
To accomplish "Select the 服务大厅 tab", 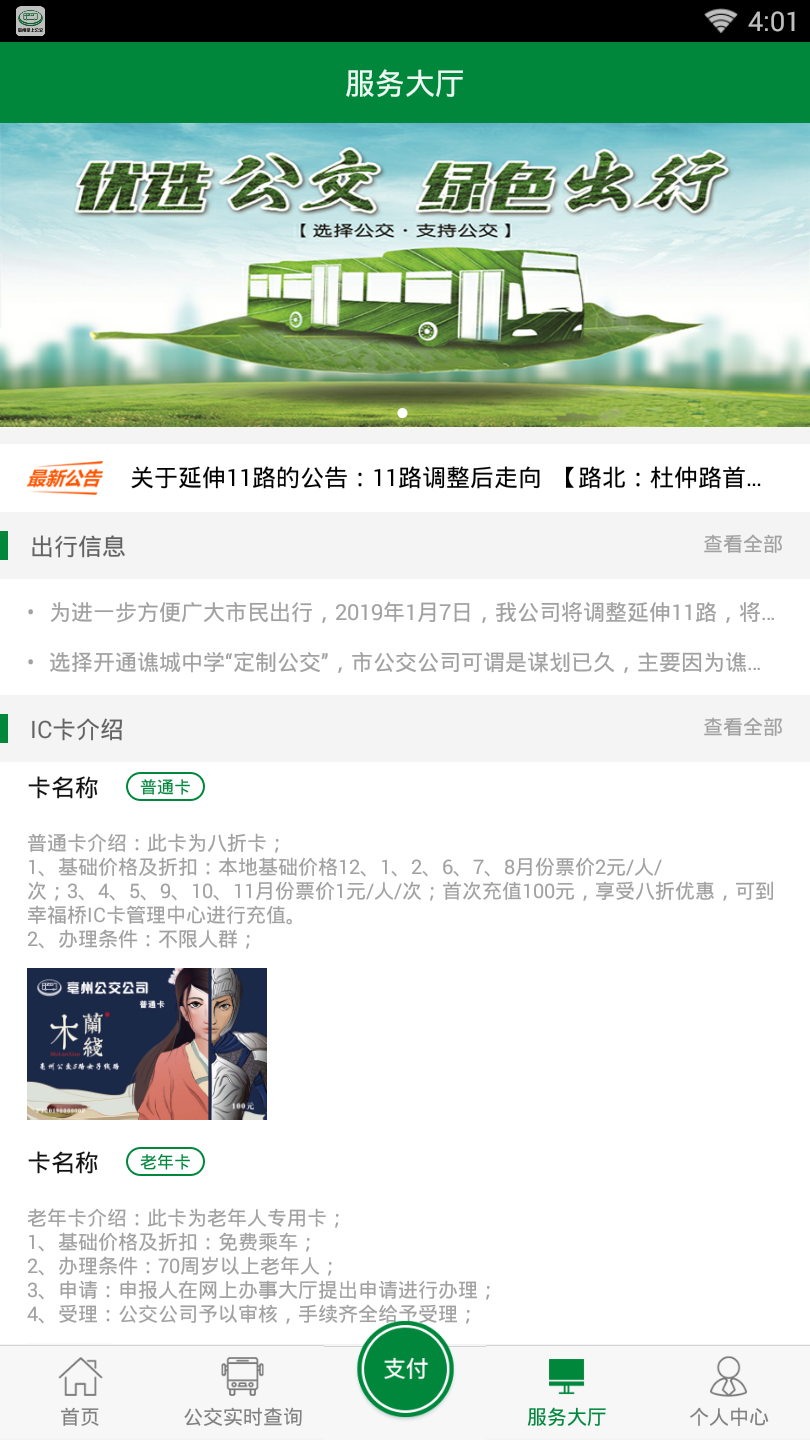I will click(x=566, y=1391).
